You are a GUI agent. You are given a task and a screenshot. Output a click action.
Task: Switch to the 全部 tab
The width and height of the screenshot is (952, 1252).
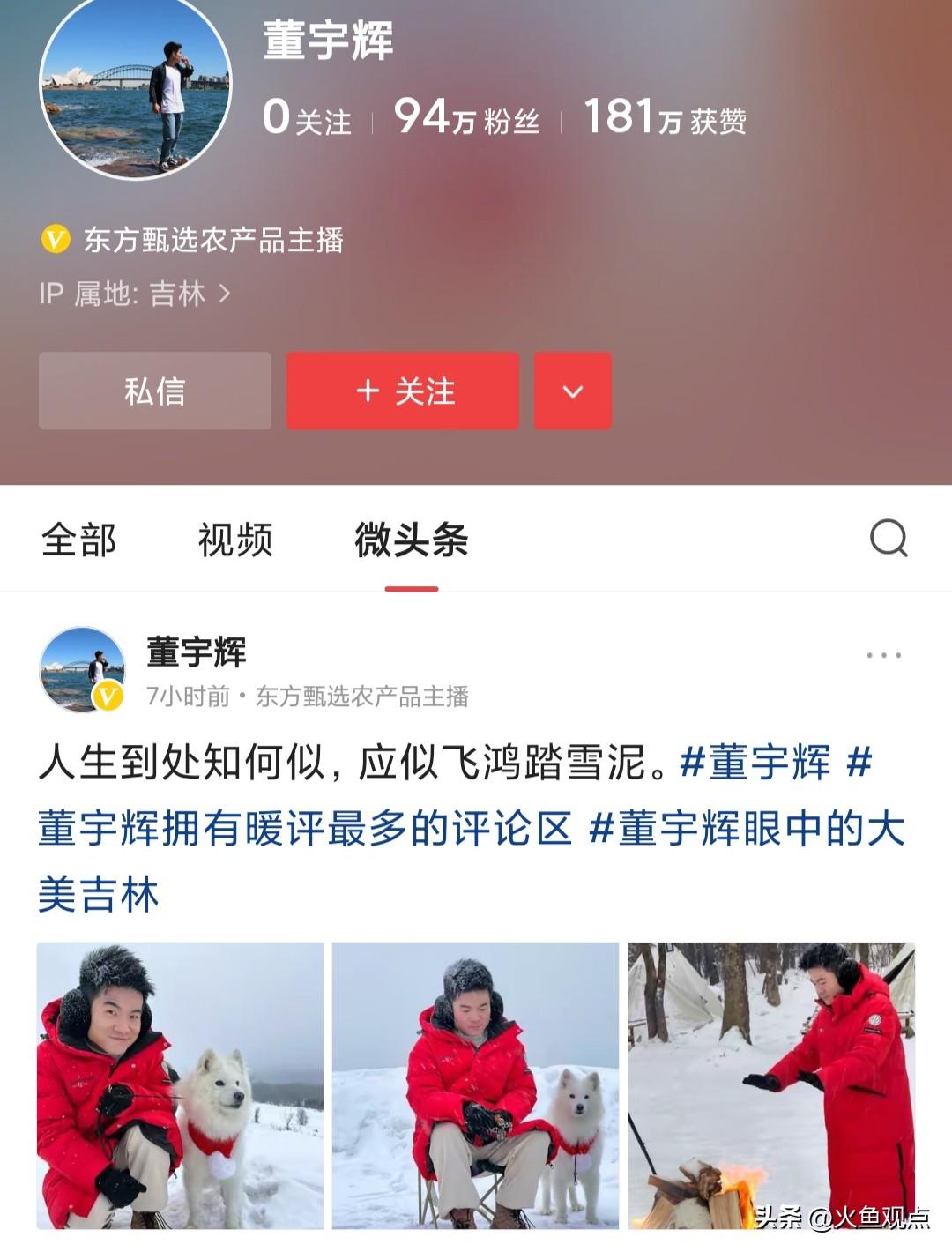tap(78, 540)
